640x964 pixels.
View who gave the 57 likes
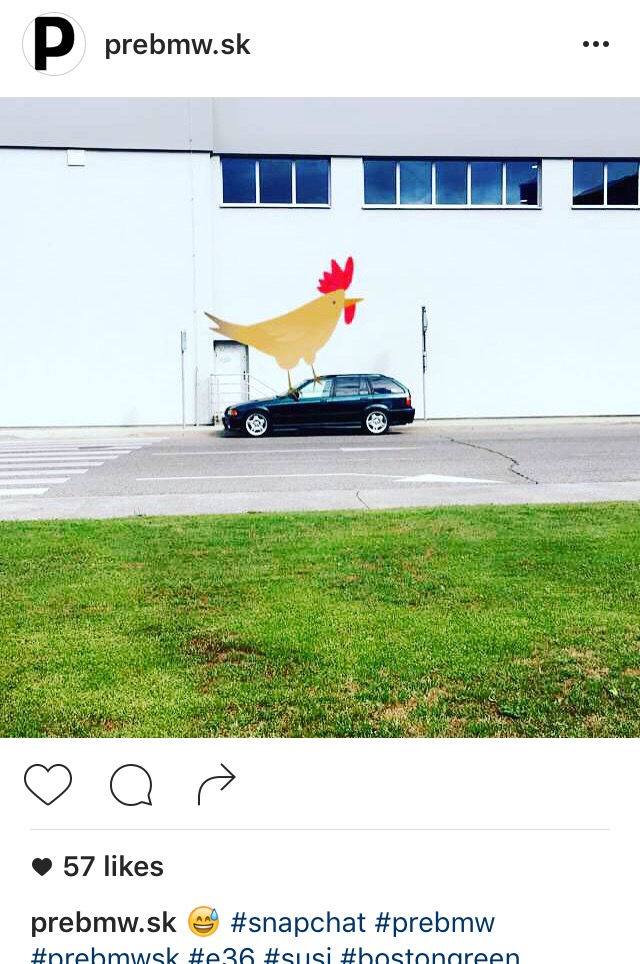[112, 866]
